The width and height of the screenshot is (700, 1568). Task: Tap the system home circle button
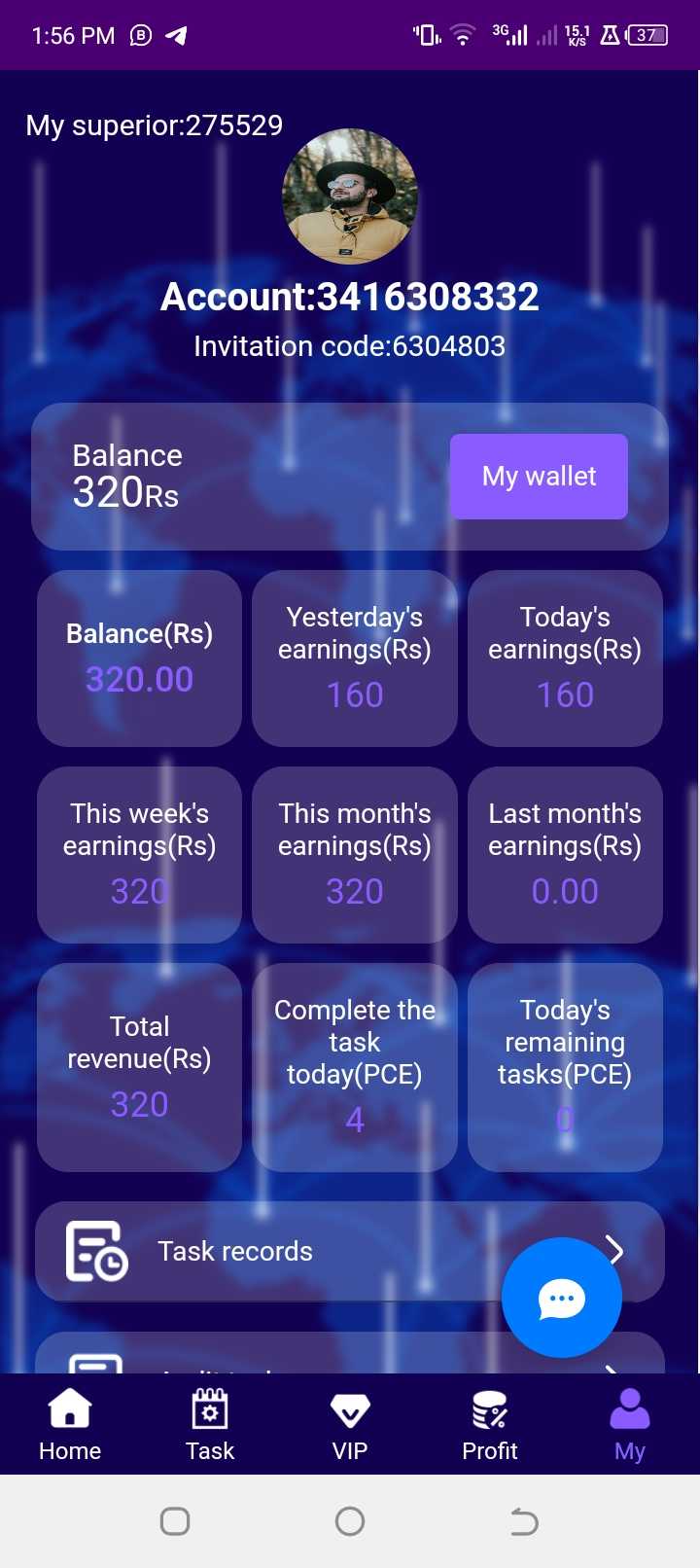pos(350,1521)
